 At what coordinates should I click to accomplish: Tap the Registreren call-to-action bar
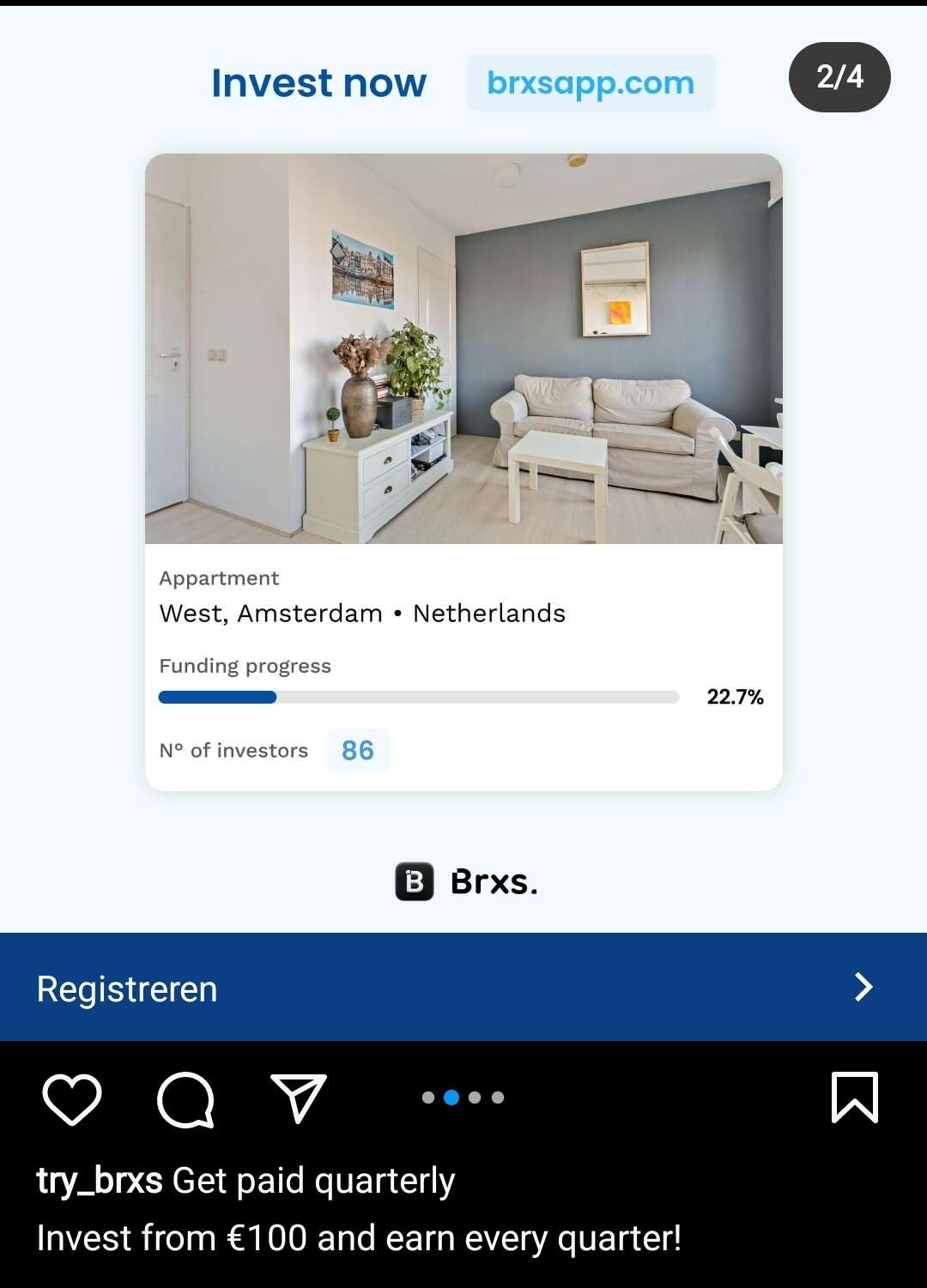click(x=463, y=988)
